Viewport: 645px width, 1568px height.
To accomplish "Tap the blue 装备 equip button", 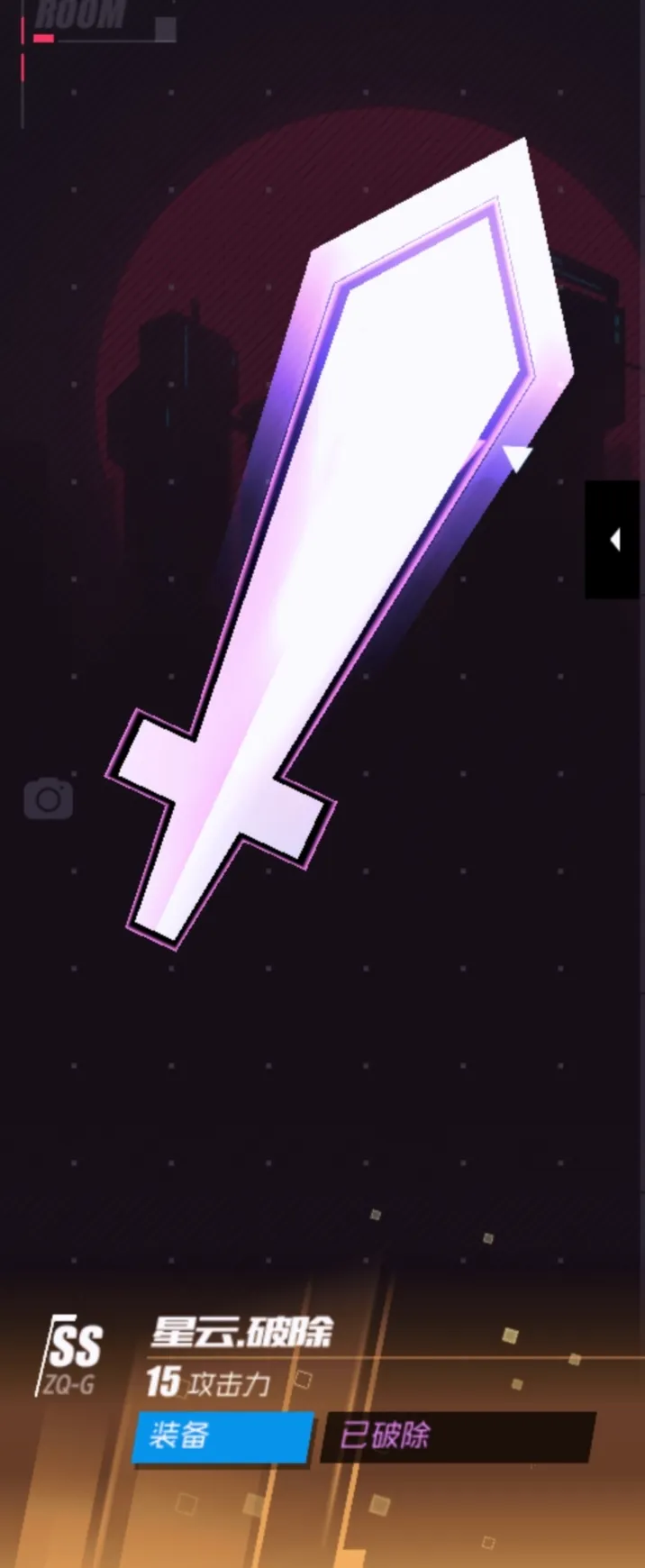I will point(223,1436).
